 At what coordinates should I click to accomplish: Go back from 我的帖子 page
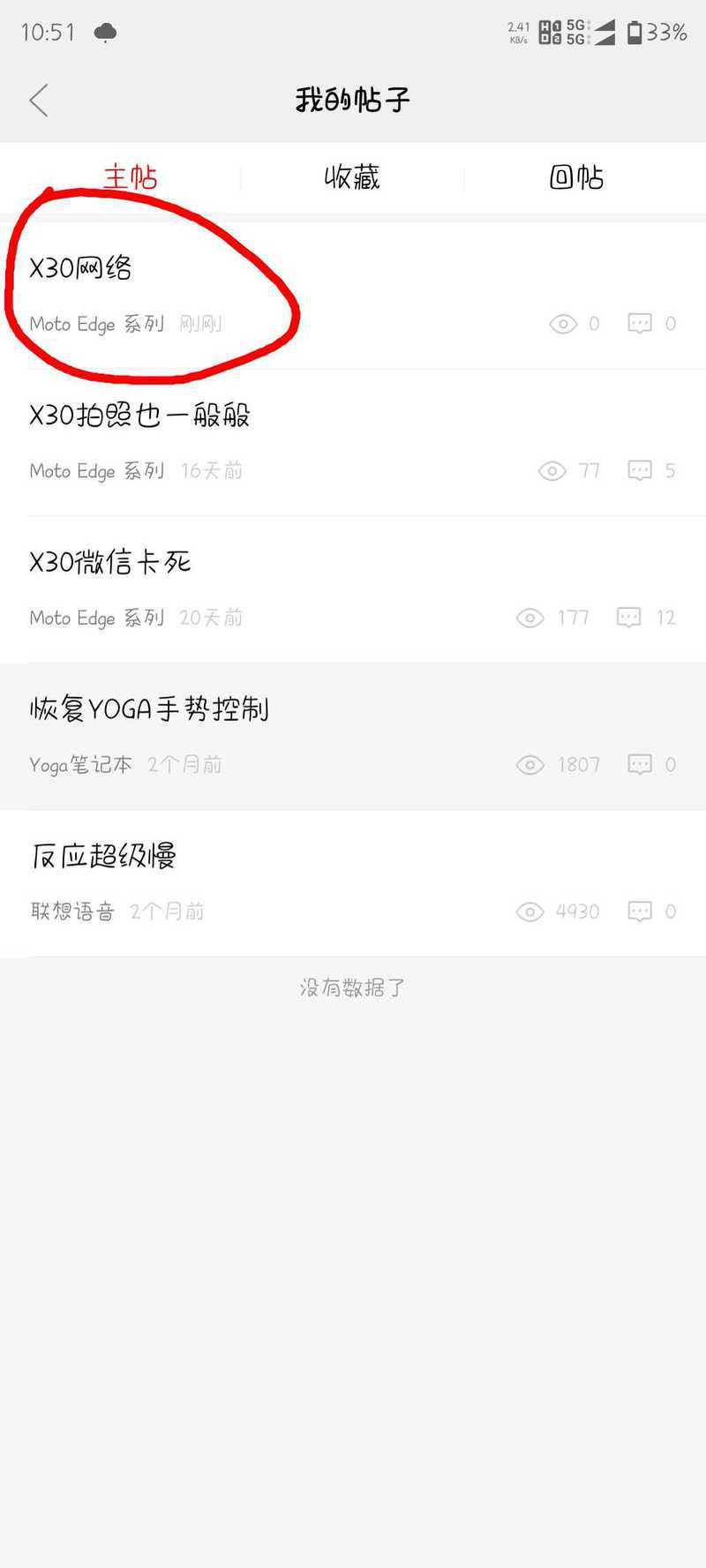[x=39, y=101]
